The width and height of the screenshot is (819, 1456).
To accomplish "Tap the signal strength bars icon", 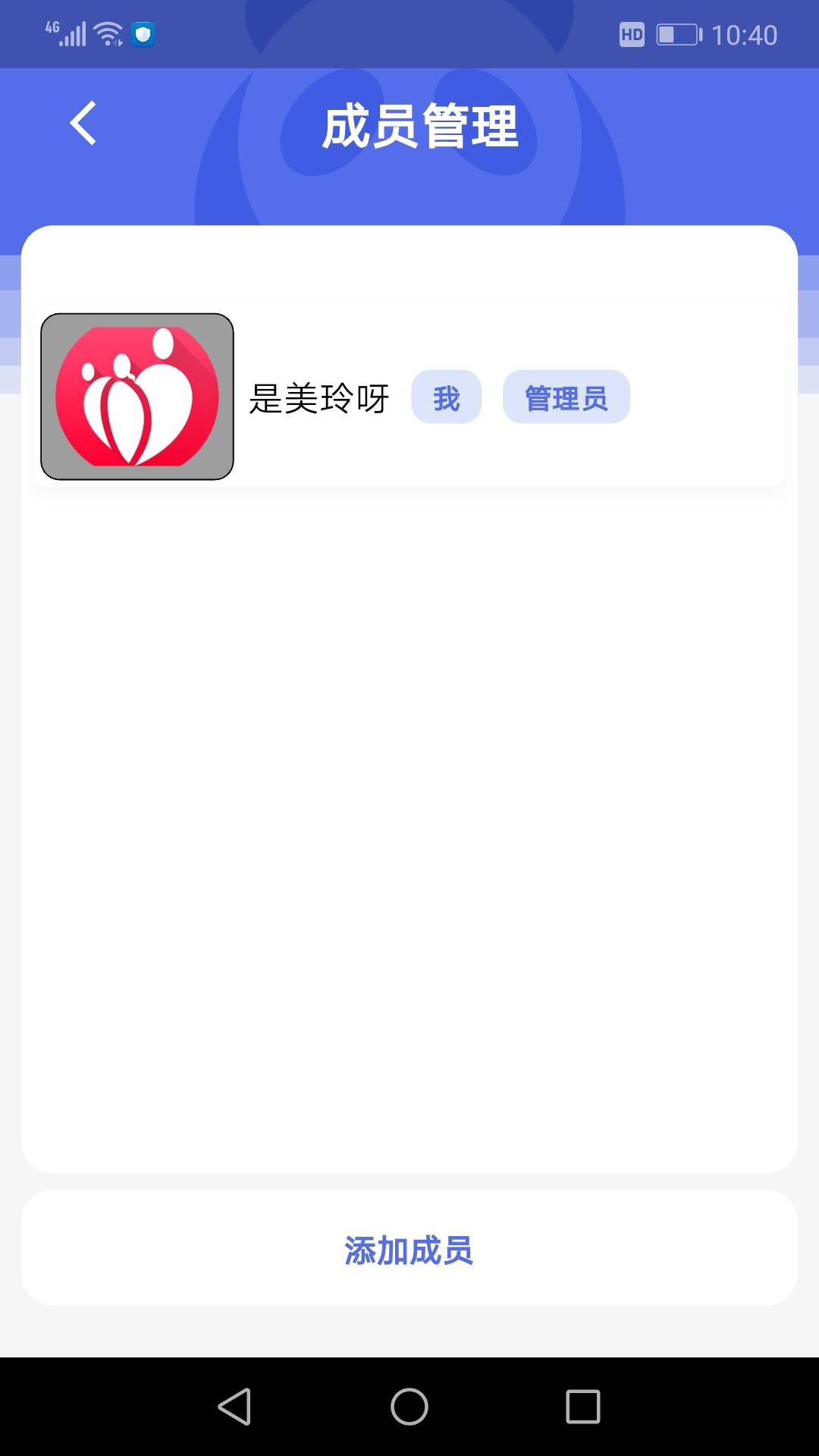I will [74, 34].
